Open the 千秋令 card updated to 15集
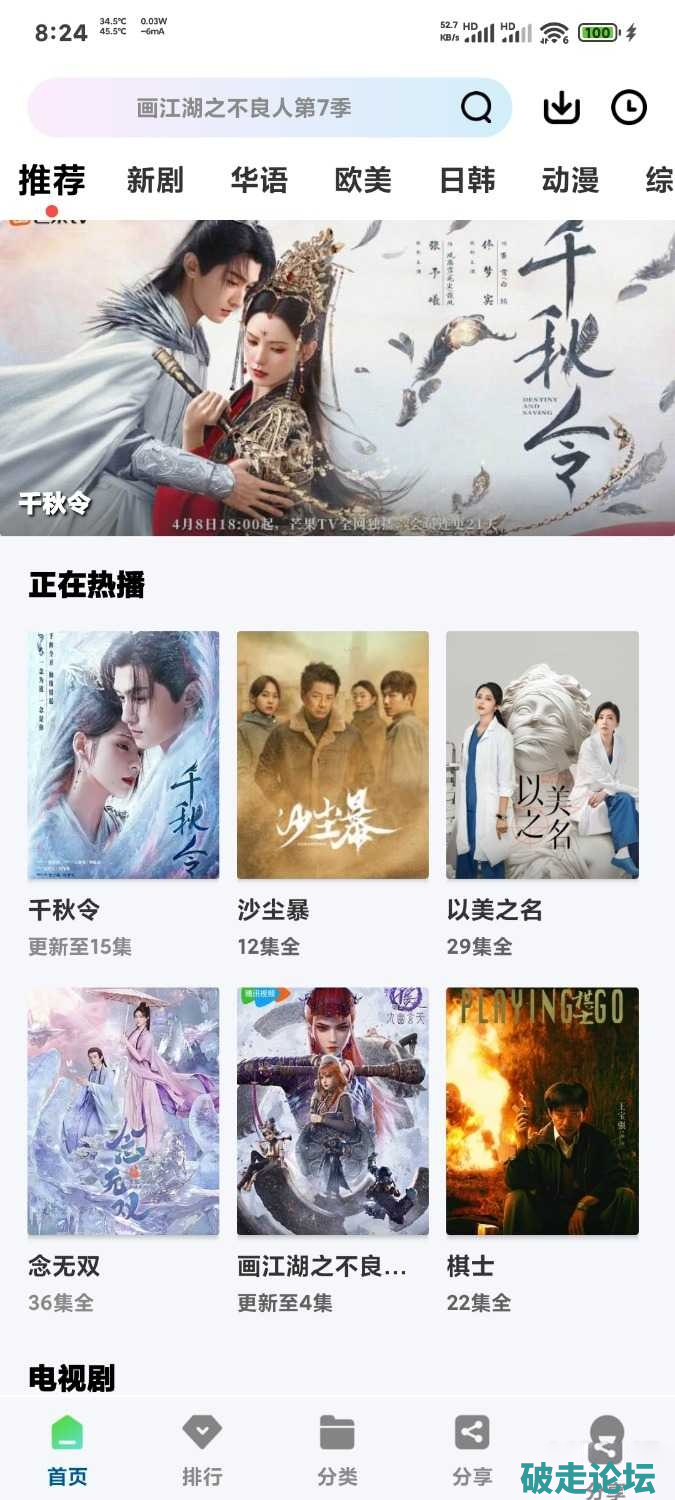This screenshot has width=675, height=1500. coord(123,755)
